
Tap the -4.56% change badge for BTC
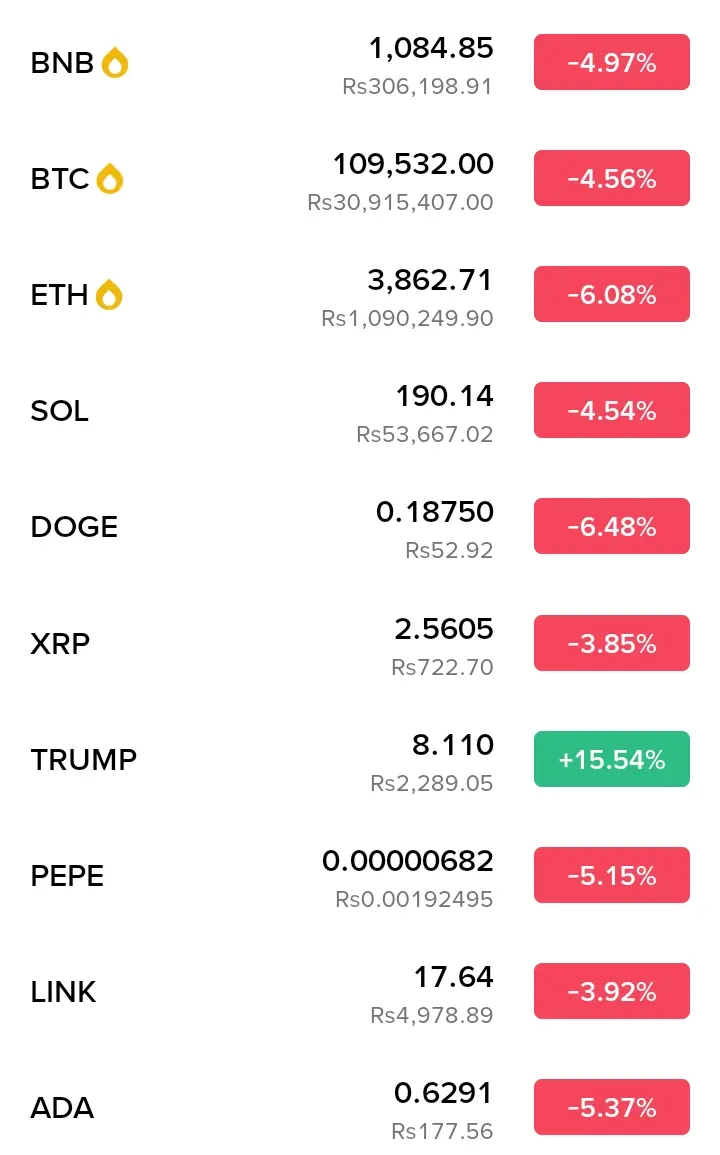click(x=611, y=178)
